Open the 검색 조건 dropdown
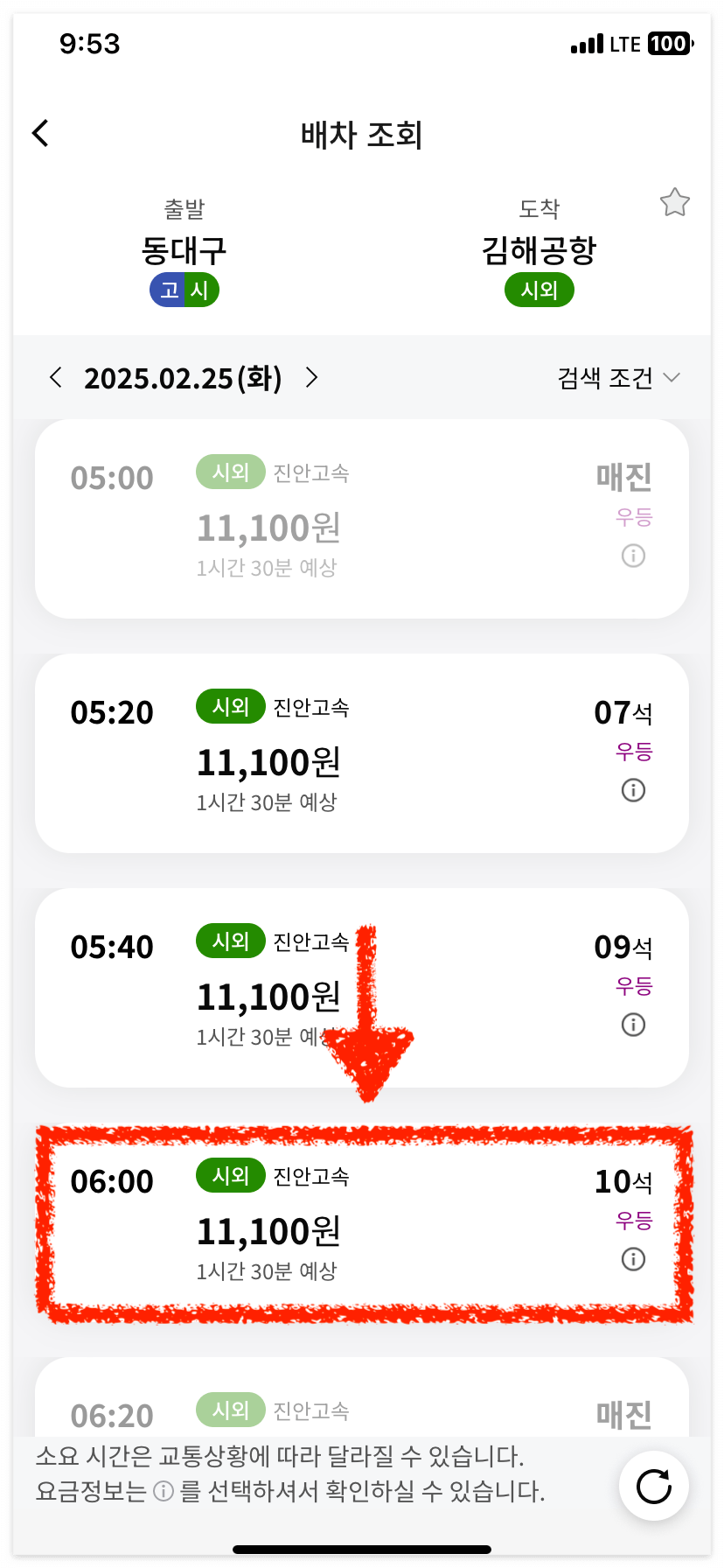Image resolution: width=724 pixels, height=1568 pixels. pyautogui.click(x=617, y=377)
